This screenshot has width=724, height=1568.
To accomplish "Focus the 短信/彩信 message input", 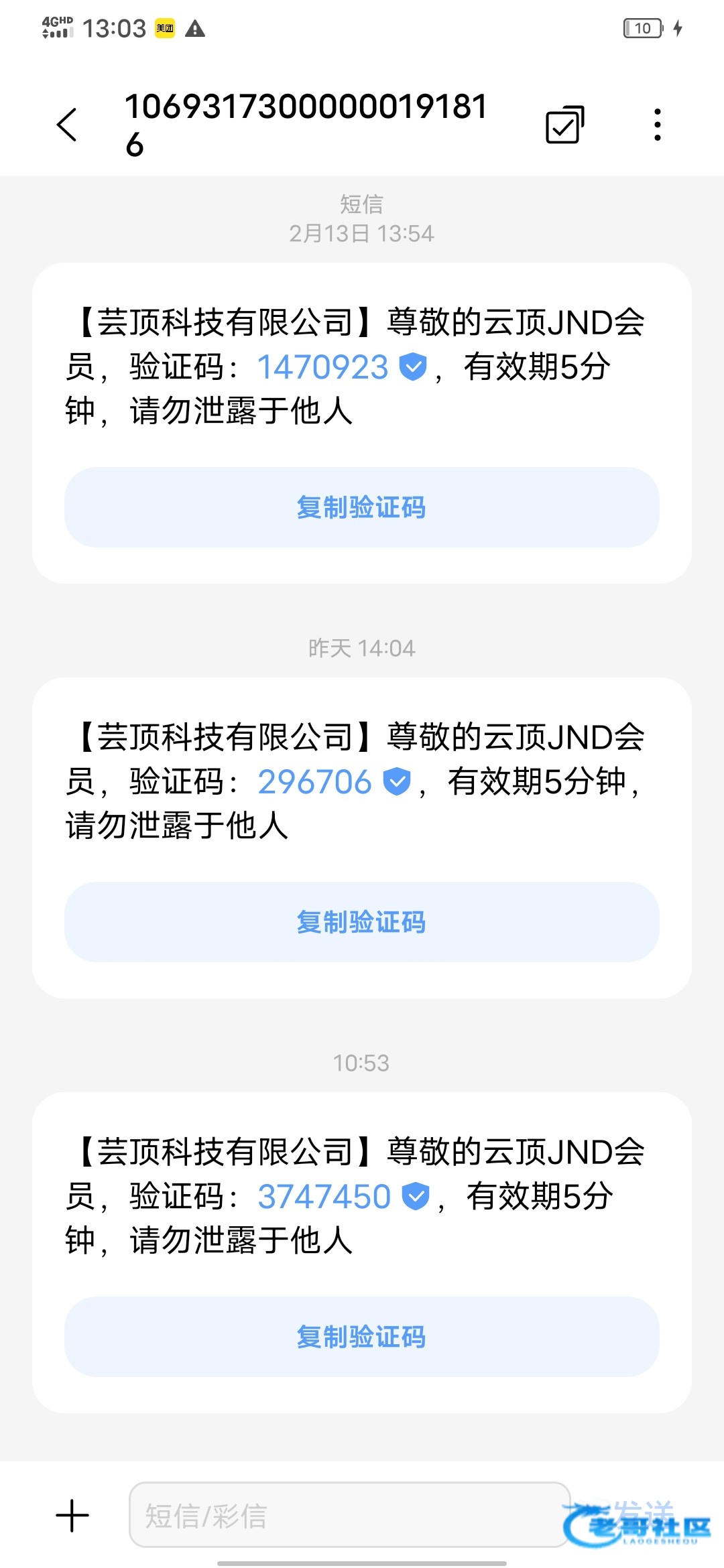I will (x=349, y=1514).
